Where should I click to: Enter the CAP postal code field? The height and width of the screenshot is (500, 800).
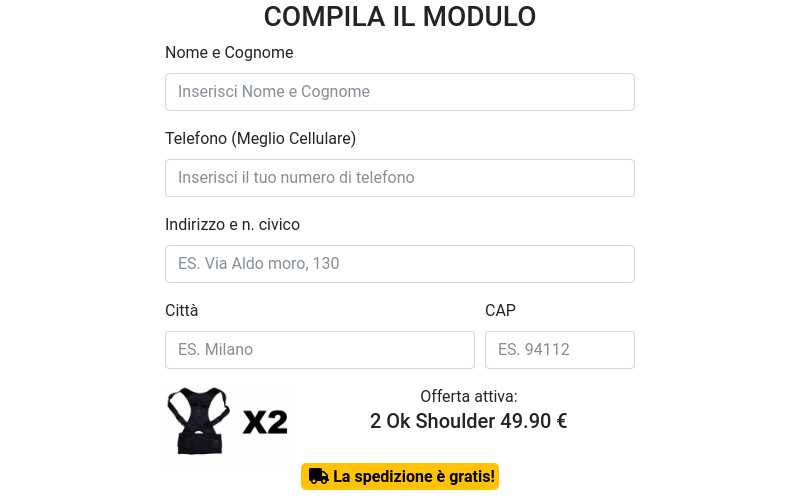559,350
